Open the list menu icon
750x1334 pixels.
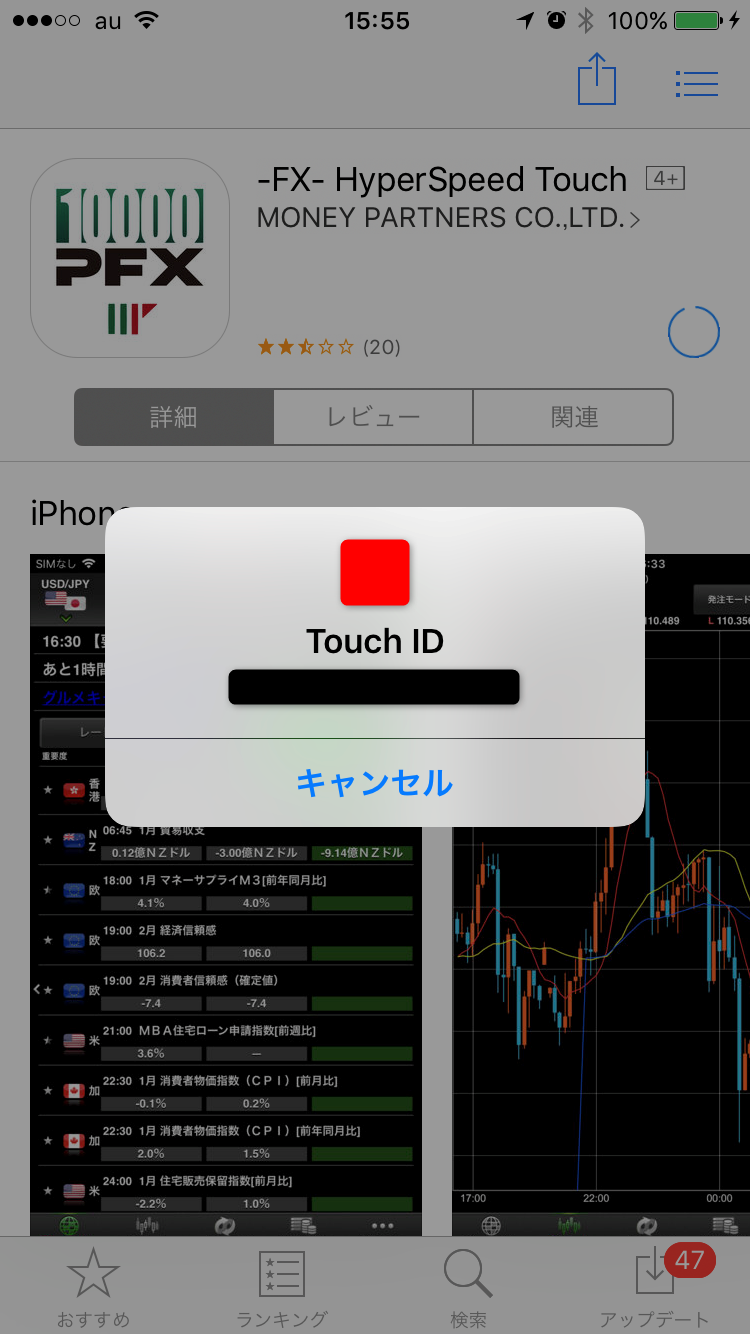[696, 83]
